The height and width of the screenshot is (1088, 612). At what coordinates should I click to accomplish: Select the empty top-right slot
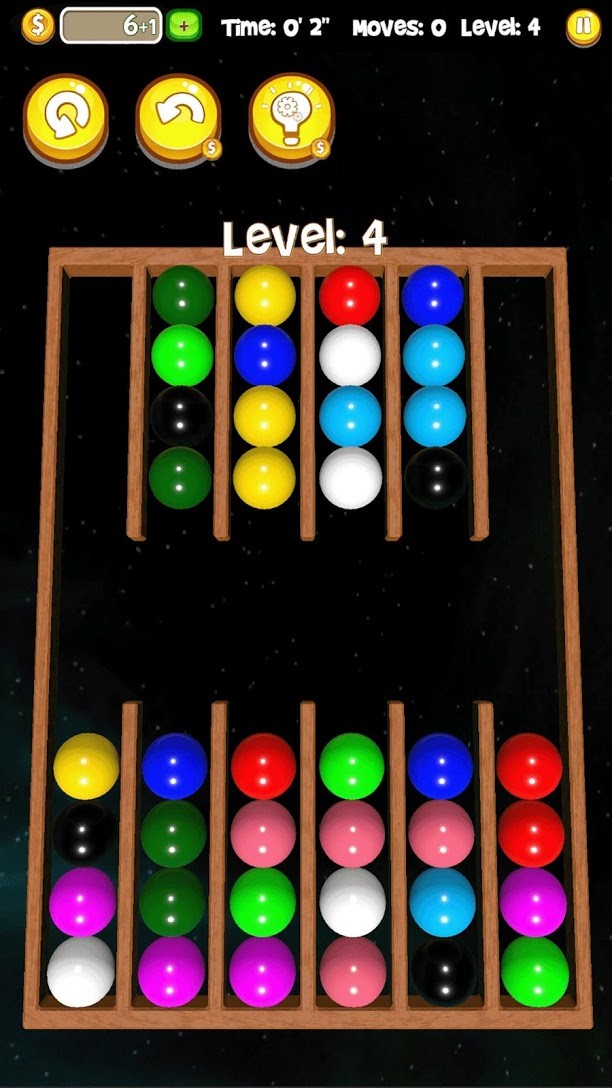(517, 400)
